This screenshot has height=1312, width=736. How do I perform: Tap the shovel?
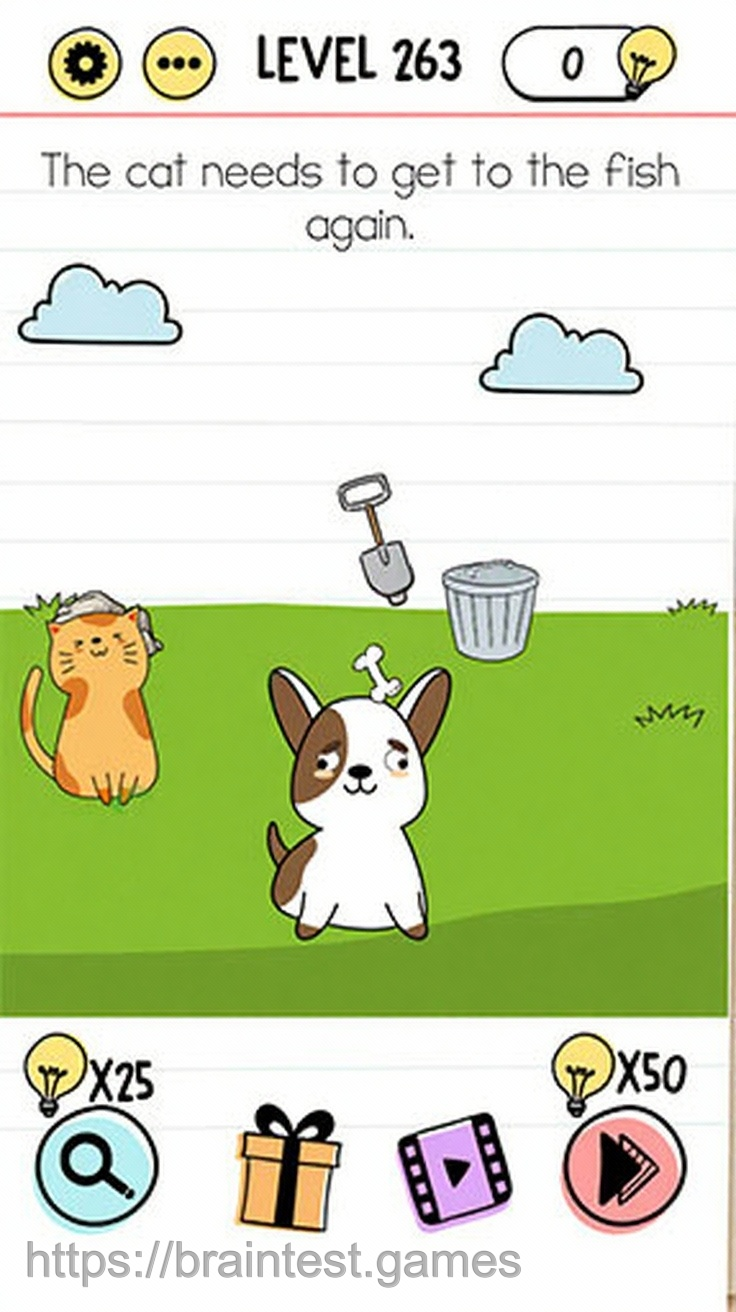377,540
